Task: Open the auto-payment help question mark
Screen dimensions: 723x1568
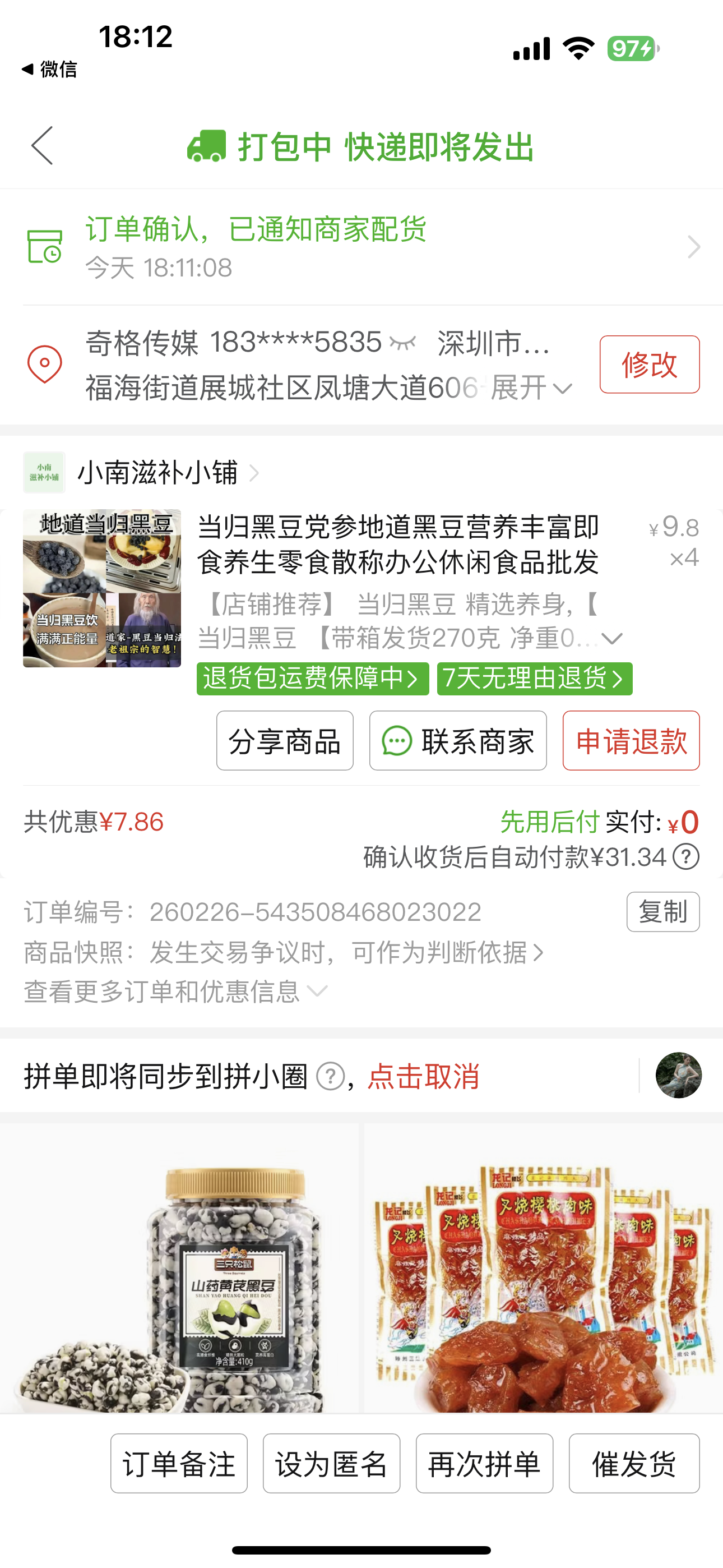Action: tap(686, 857)
